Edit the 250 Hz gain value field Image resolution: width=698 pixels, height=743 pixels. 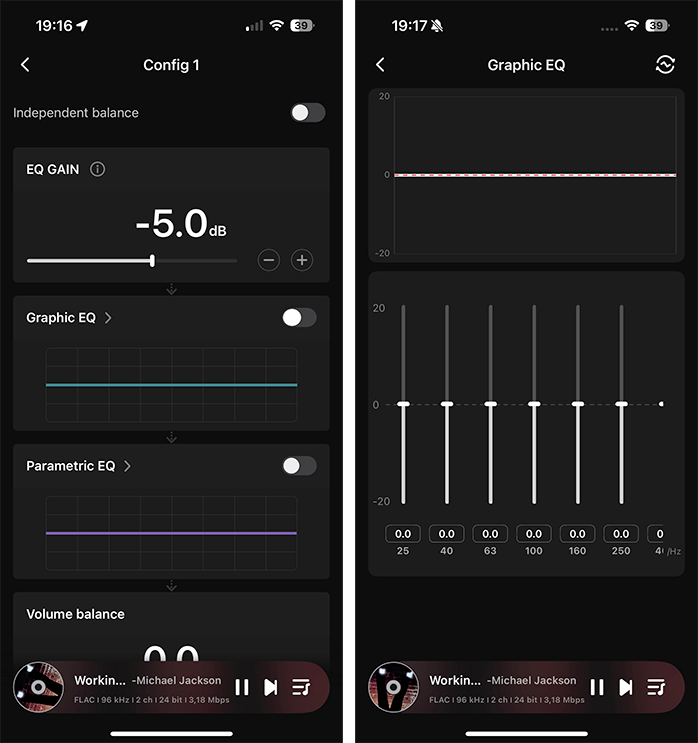(621, 534)
